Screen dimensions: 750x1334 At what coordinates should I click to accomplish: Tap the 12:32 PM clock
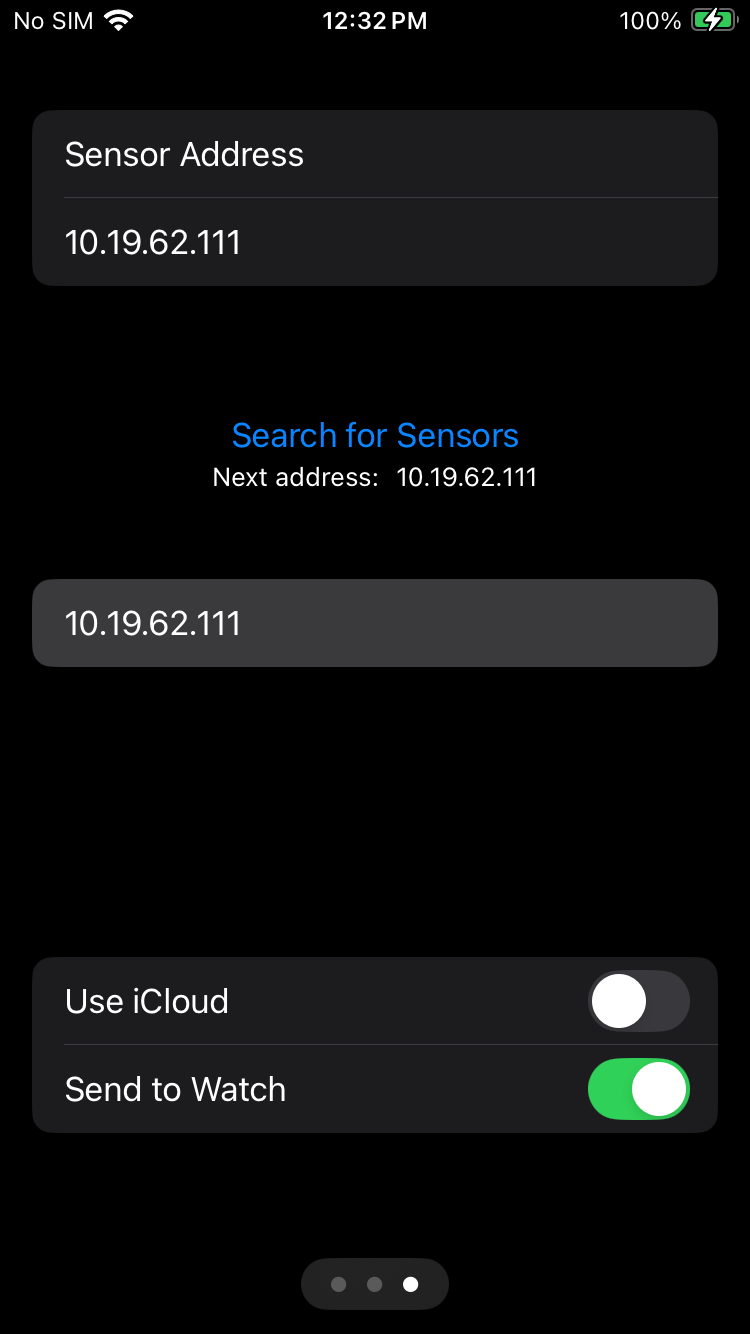375,19
